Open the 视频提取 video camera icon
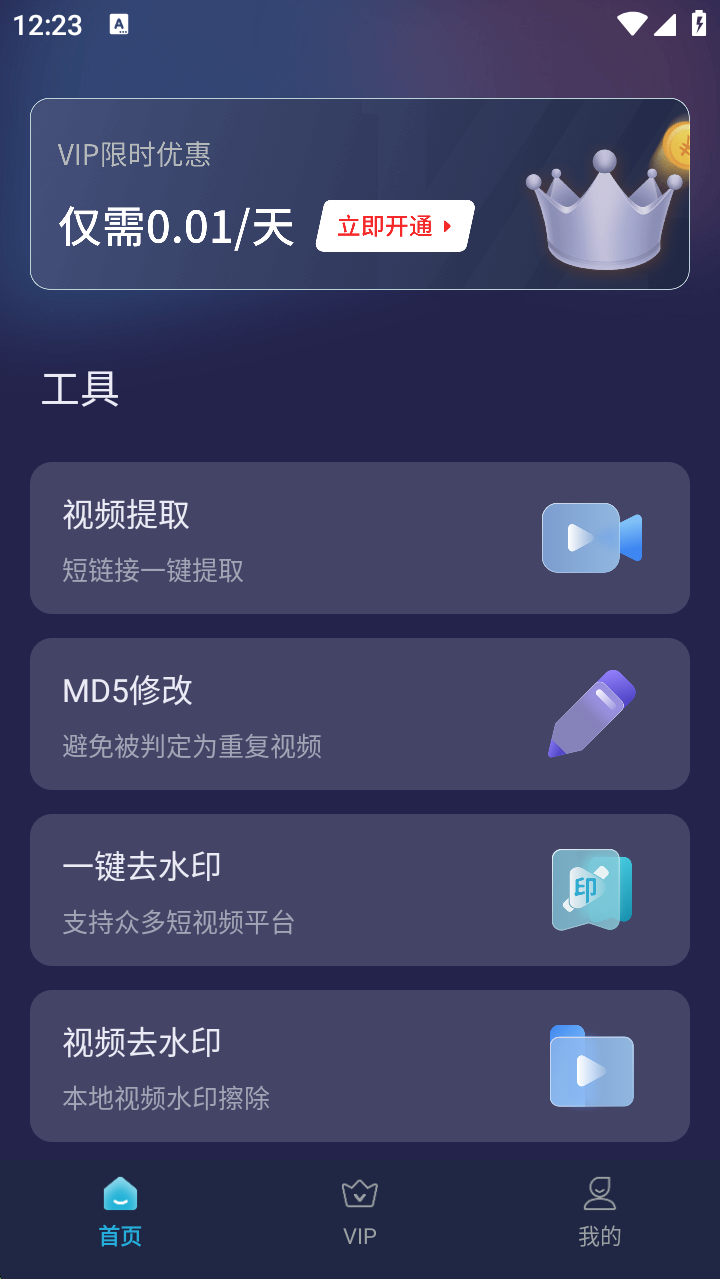The image size is (720, 1279). click(590, 538)
